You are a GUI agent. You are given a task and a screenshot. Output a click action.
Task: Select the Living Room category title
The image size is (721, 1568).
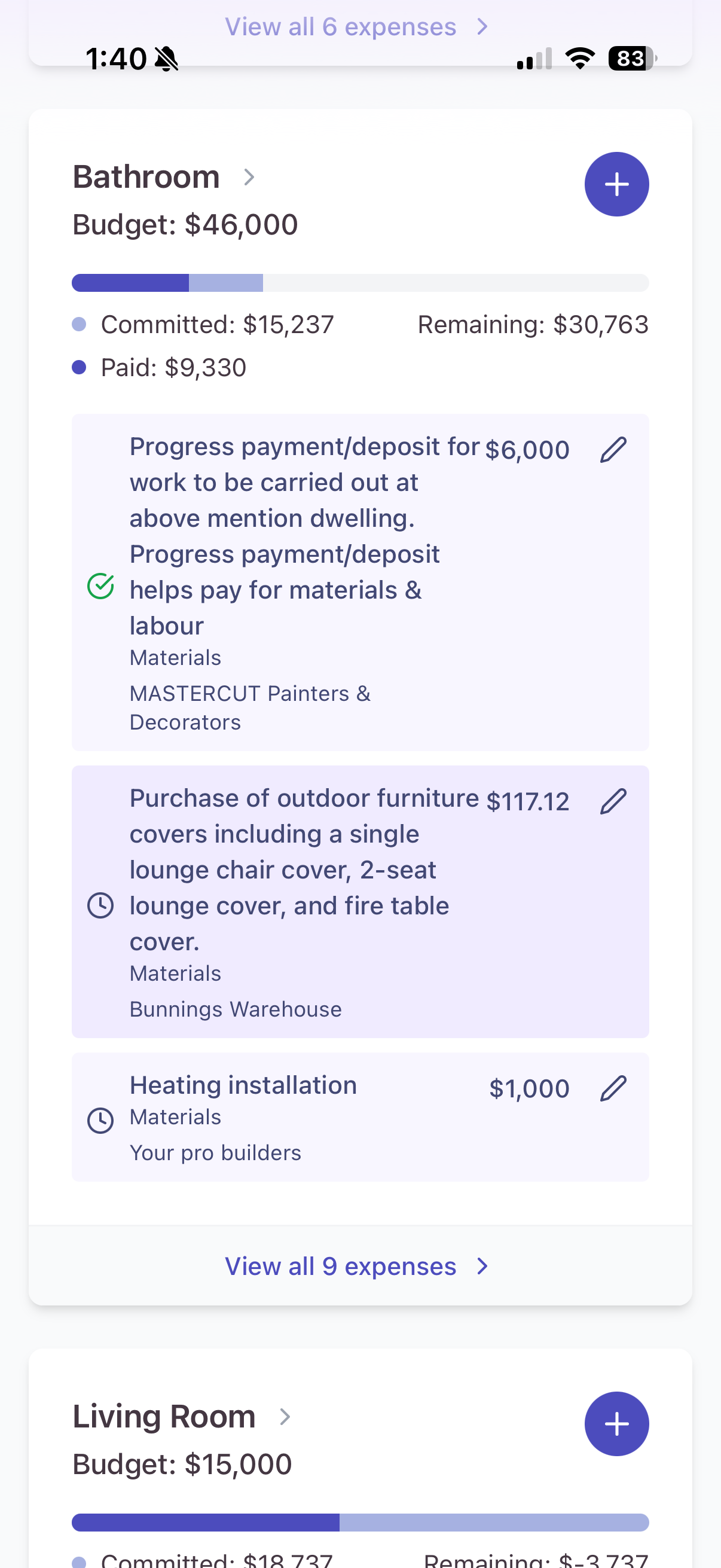point(163,1416)
